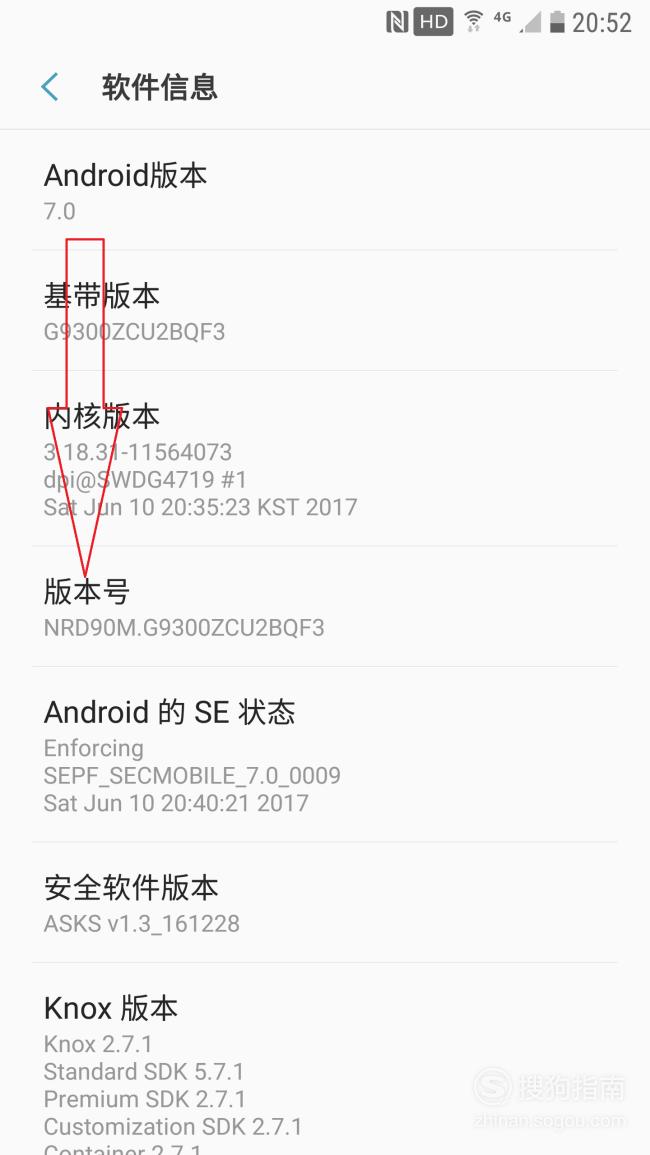Tap the 内核版本 row

coord(325,458)
